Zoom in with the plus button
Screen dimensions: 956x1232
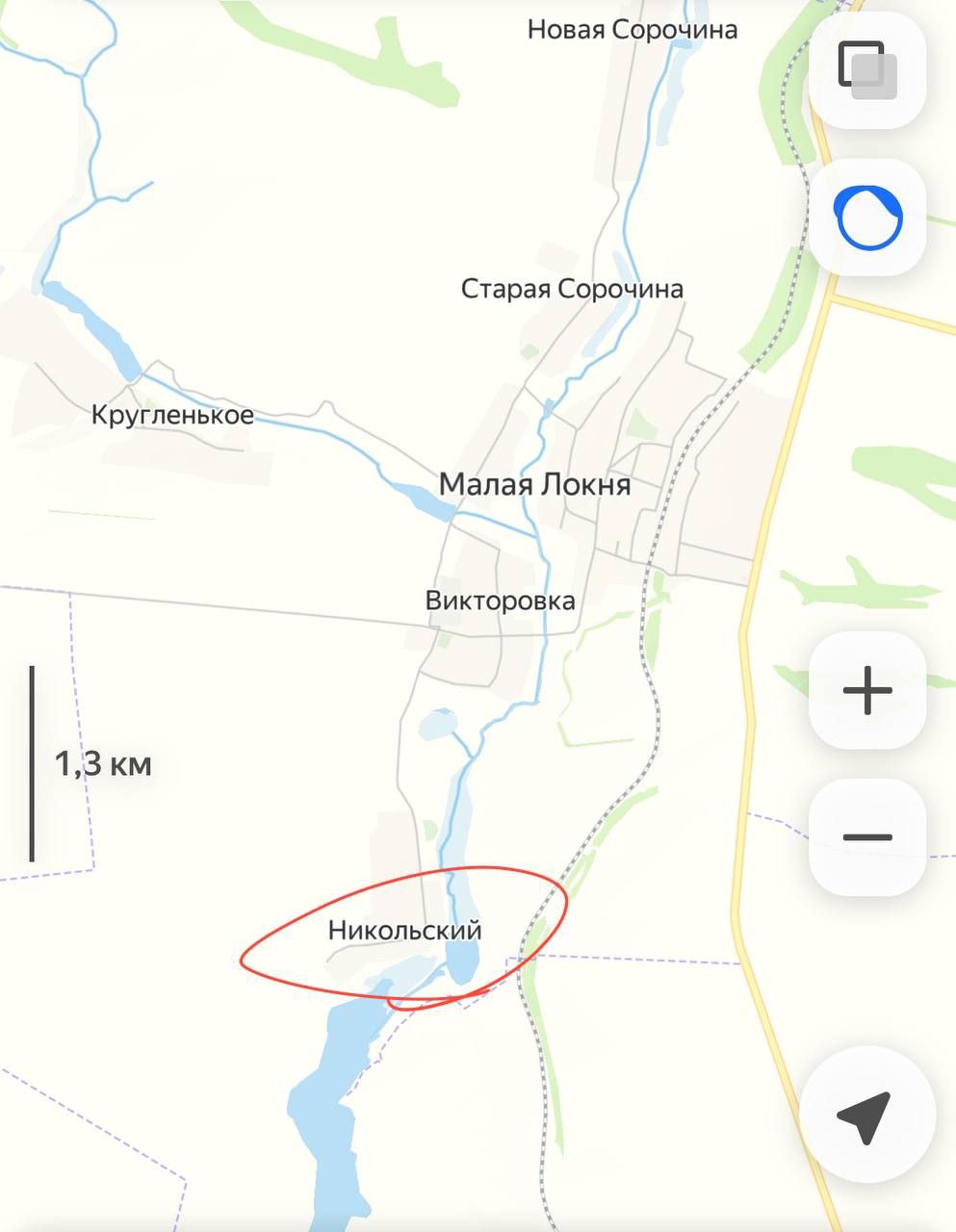(867, 690)
